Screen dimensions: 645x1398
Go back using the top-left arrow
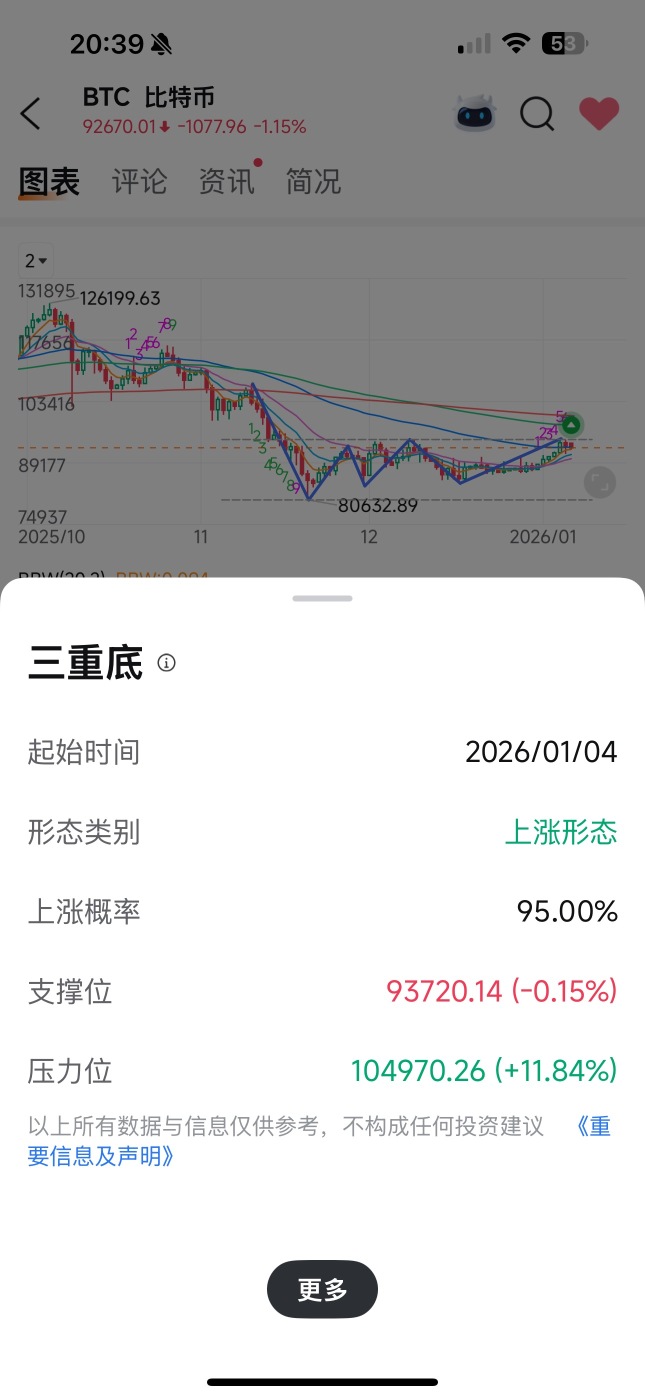tap(31, 113)
